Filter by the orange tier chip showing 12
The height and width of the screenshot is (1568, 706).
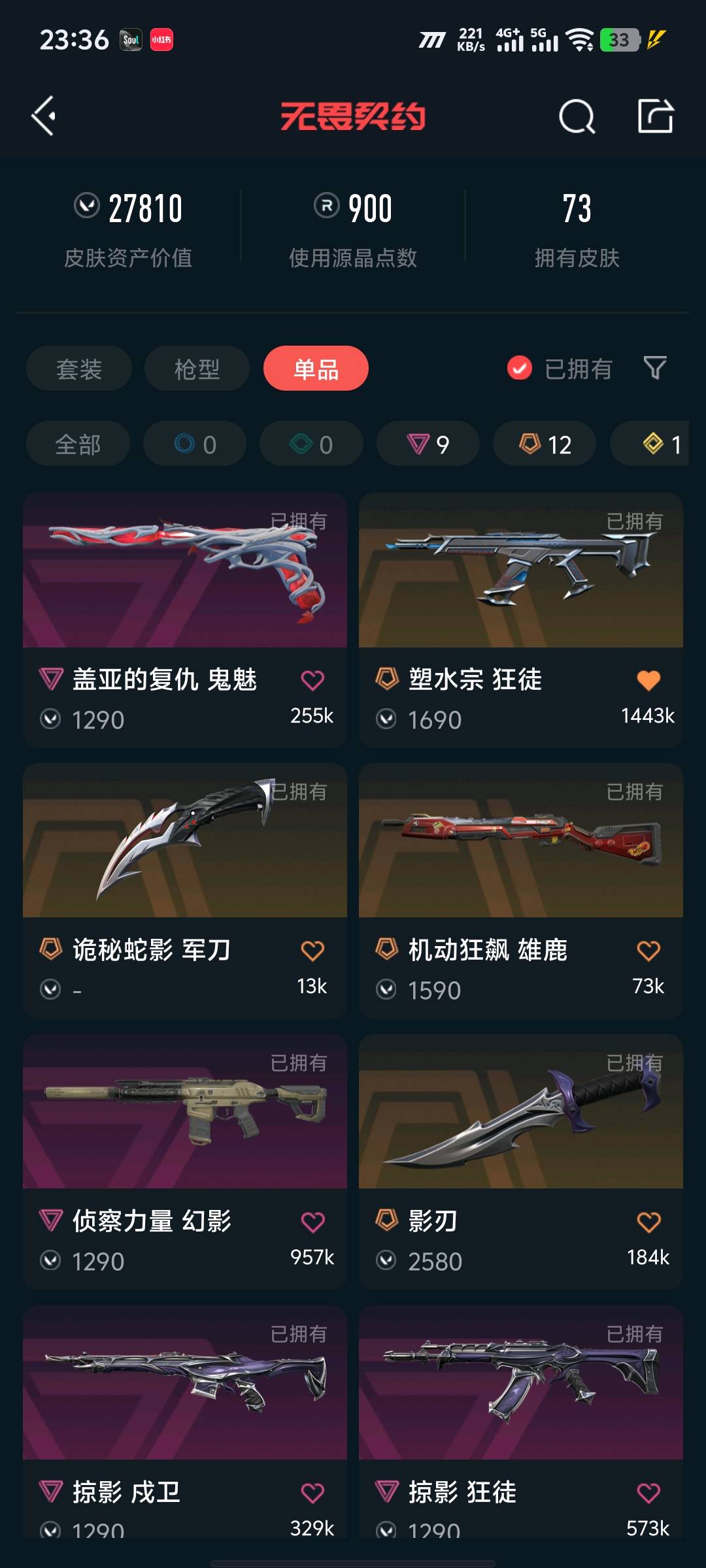tap(545, 444)
